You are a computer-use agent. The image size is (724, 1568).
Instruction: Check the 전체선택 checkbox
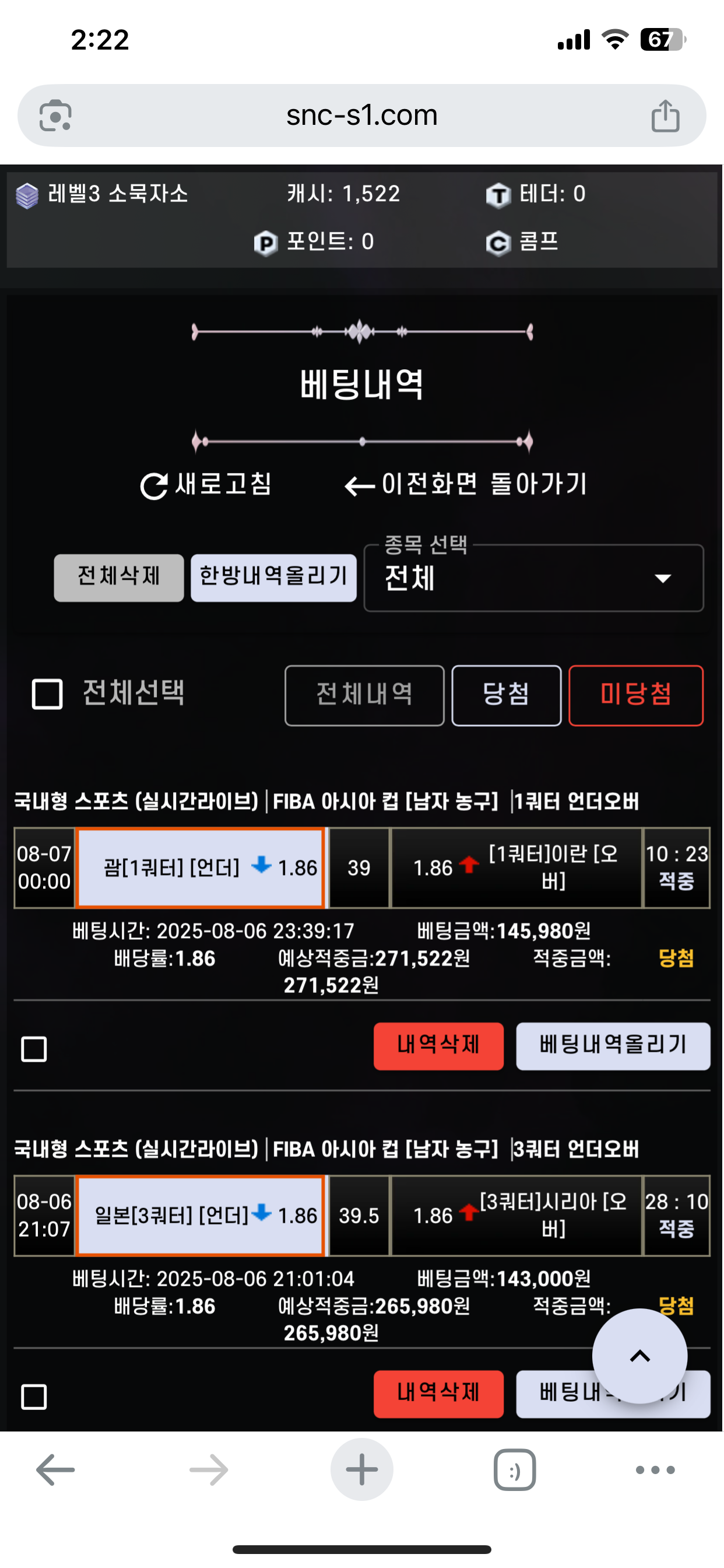point(47,694)
